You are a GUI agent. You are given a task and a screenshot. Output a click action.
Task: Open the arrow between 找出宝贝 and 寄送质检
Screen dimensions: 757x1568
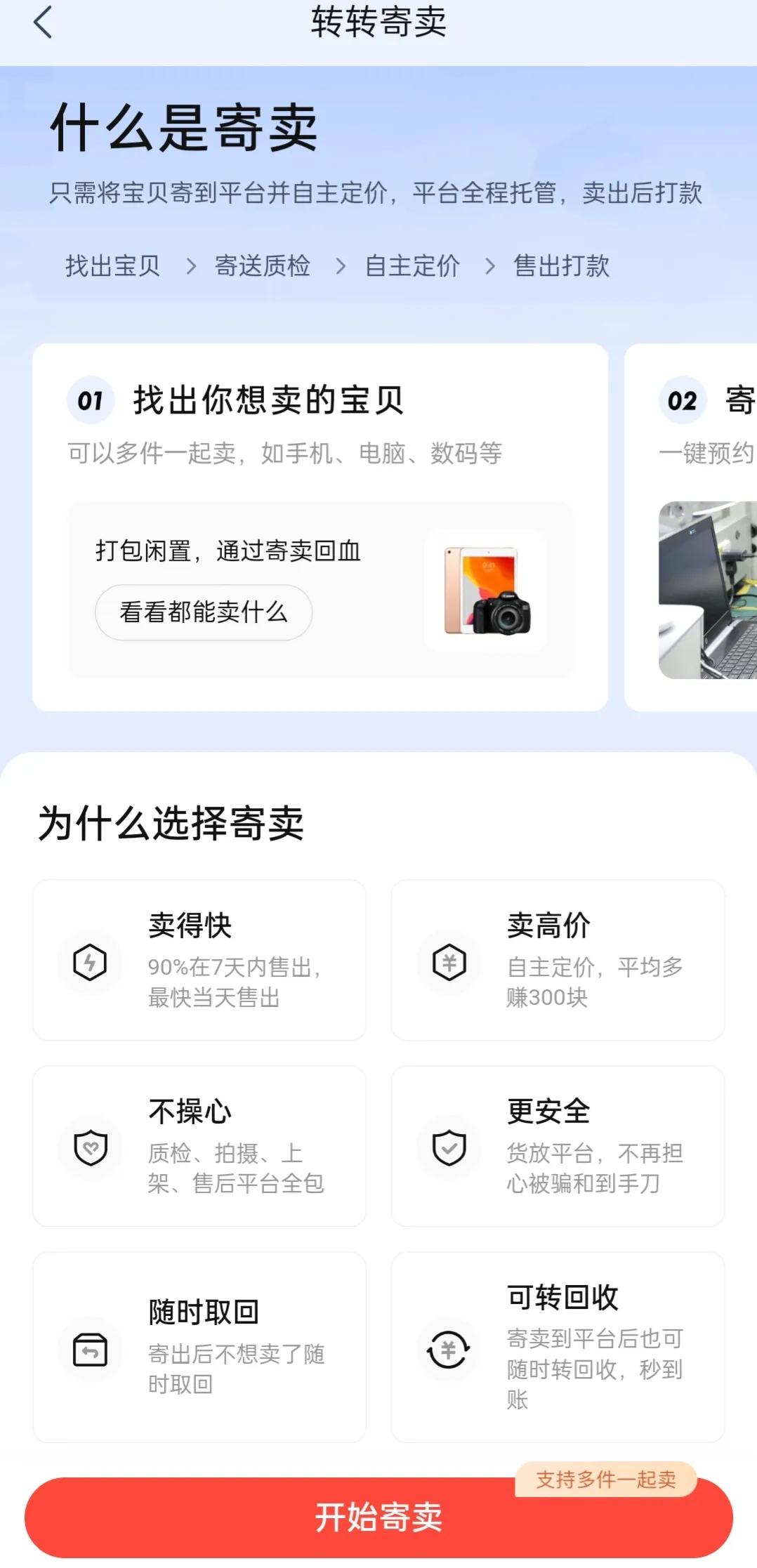point(189,268)
